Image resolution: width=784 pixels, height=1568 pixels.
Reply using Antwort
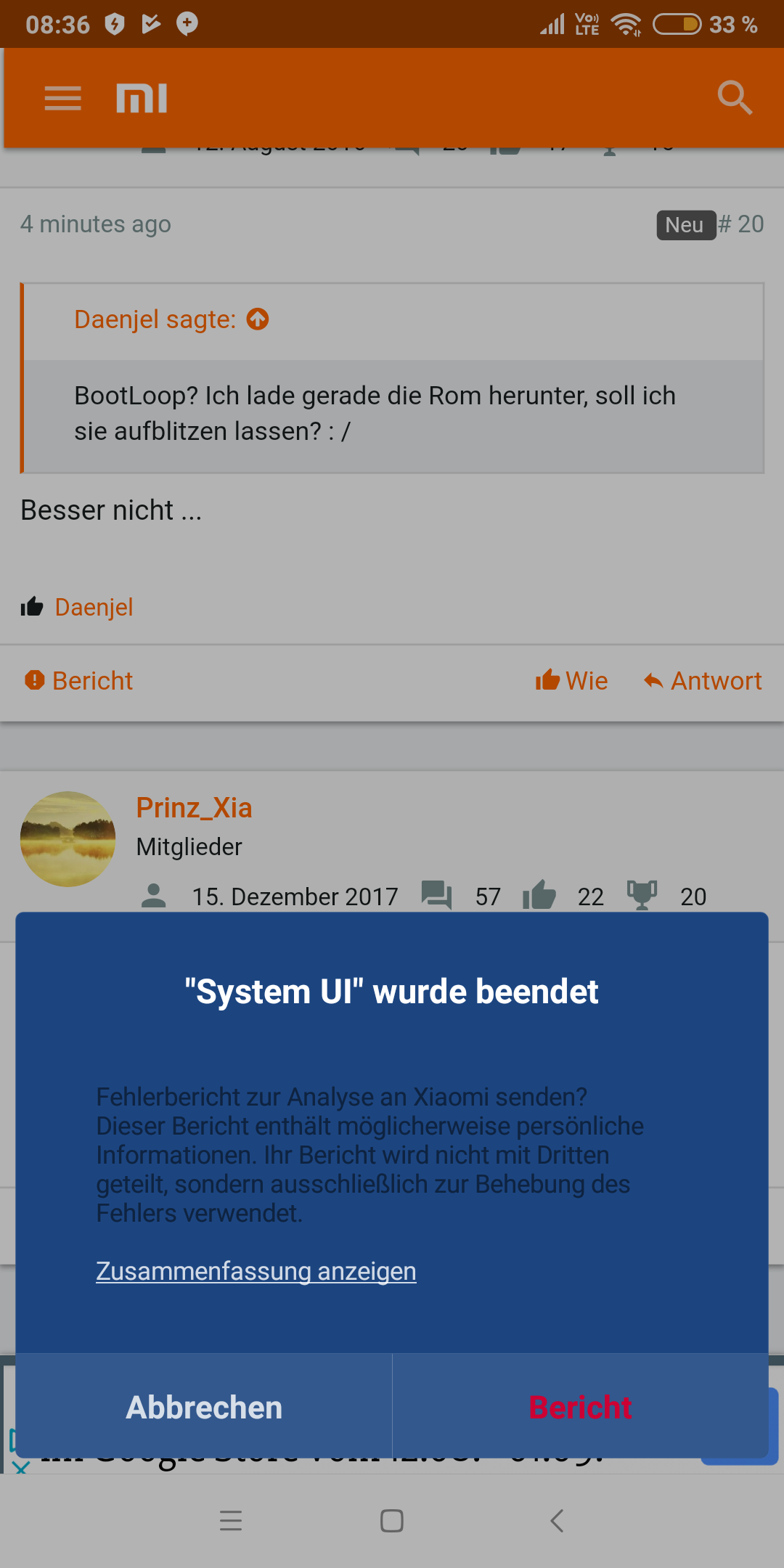[703, 680]
